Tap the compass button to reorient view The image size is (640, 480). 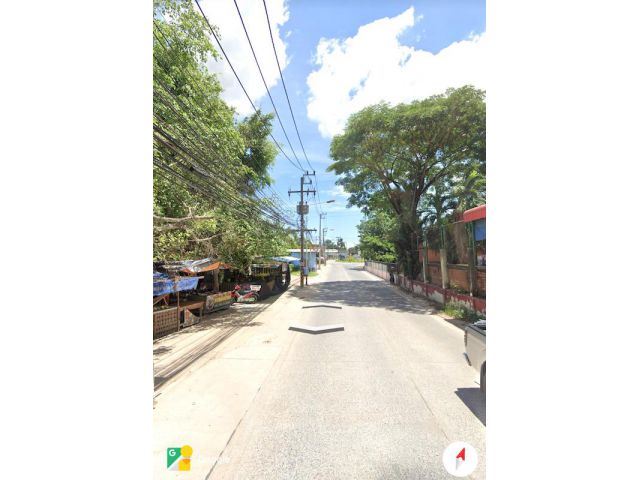click(x=460, y=459)
